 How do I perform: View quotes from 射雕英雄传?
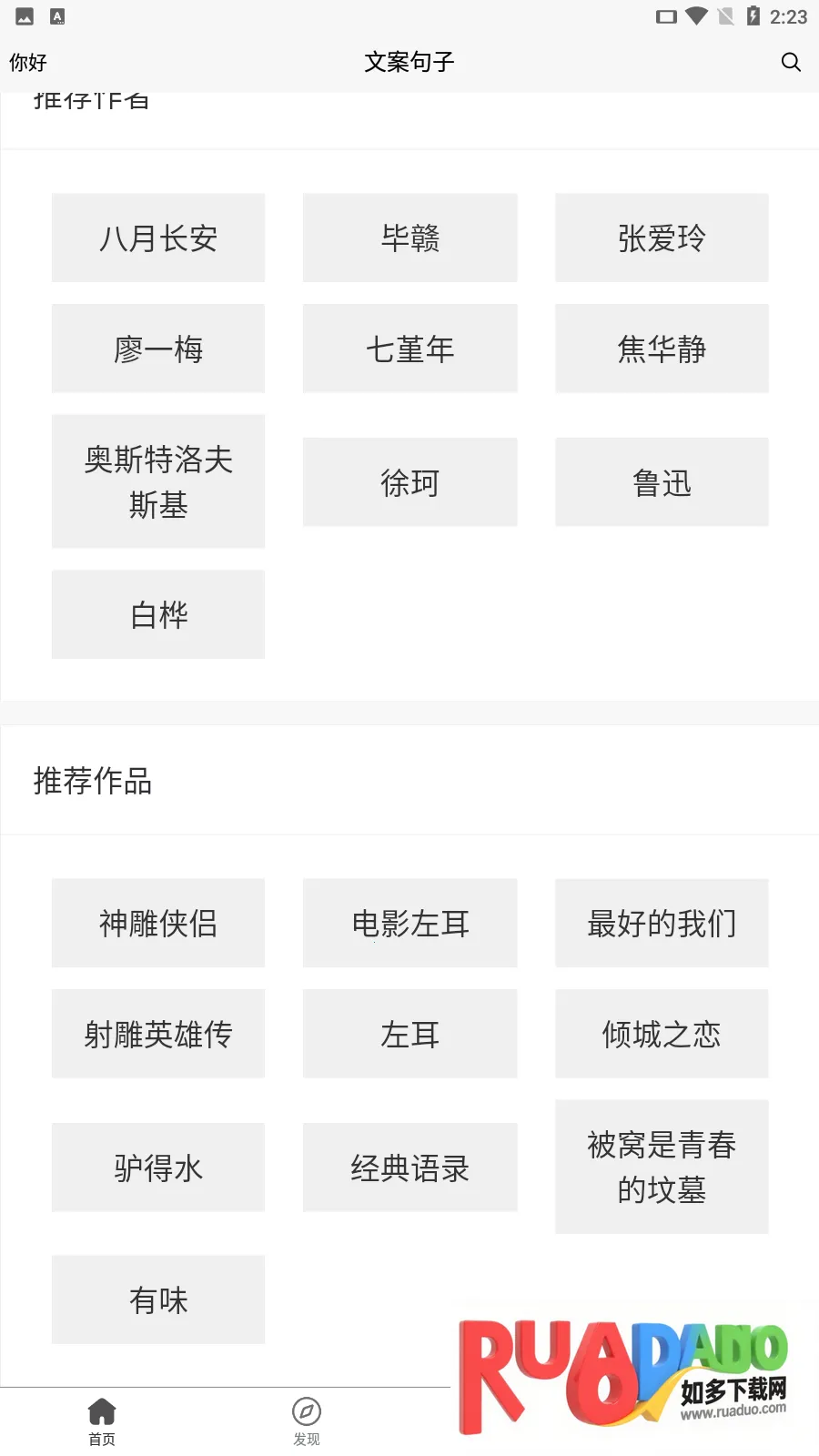158,1034
